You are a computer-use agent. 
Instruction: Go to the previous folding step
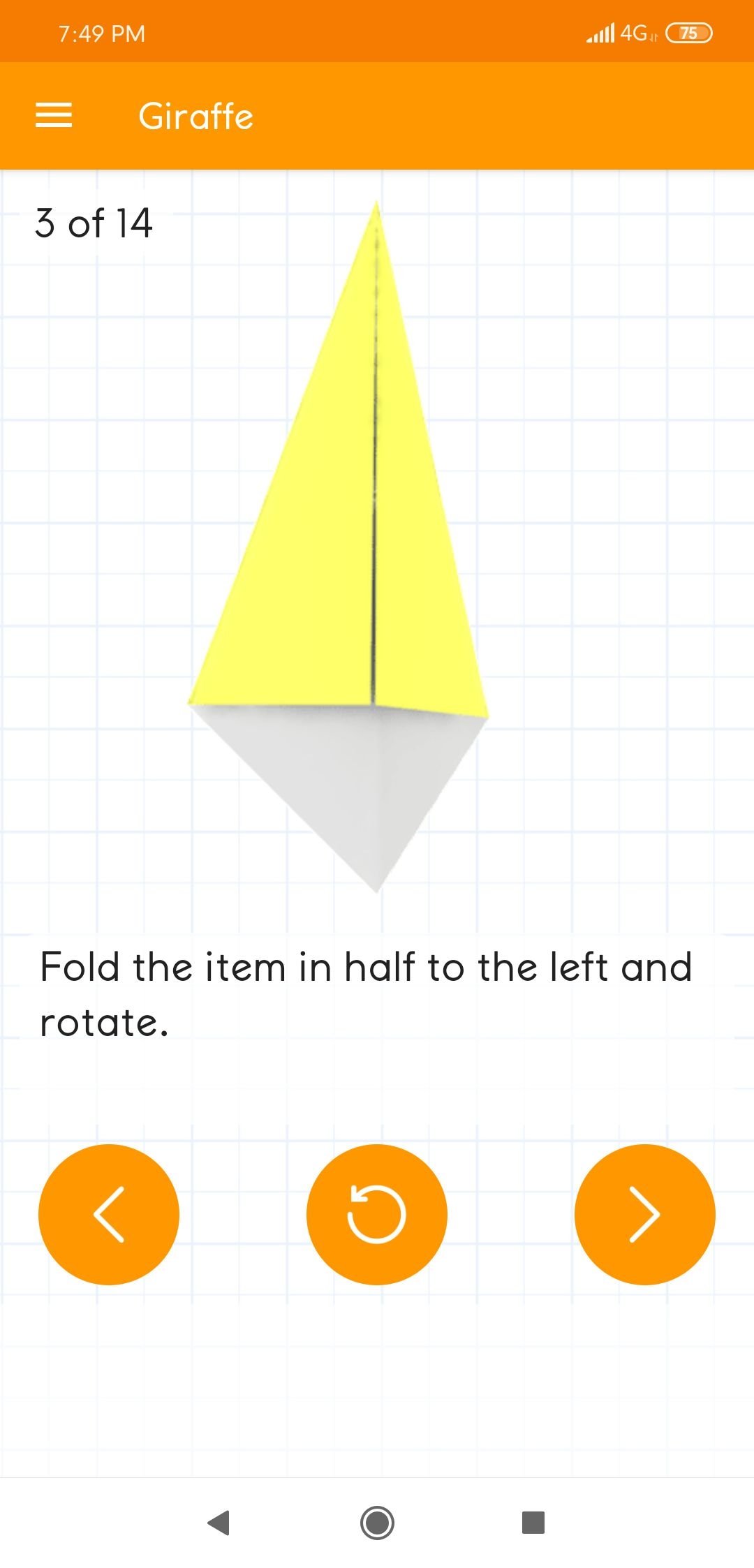coord(109,1214)
